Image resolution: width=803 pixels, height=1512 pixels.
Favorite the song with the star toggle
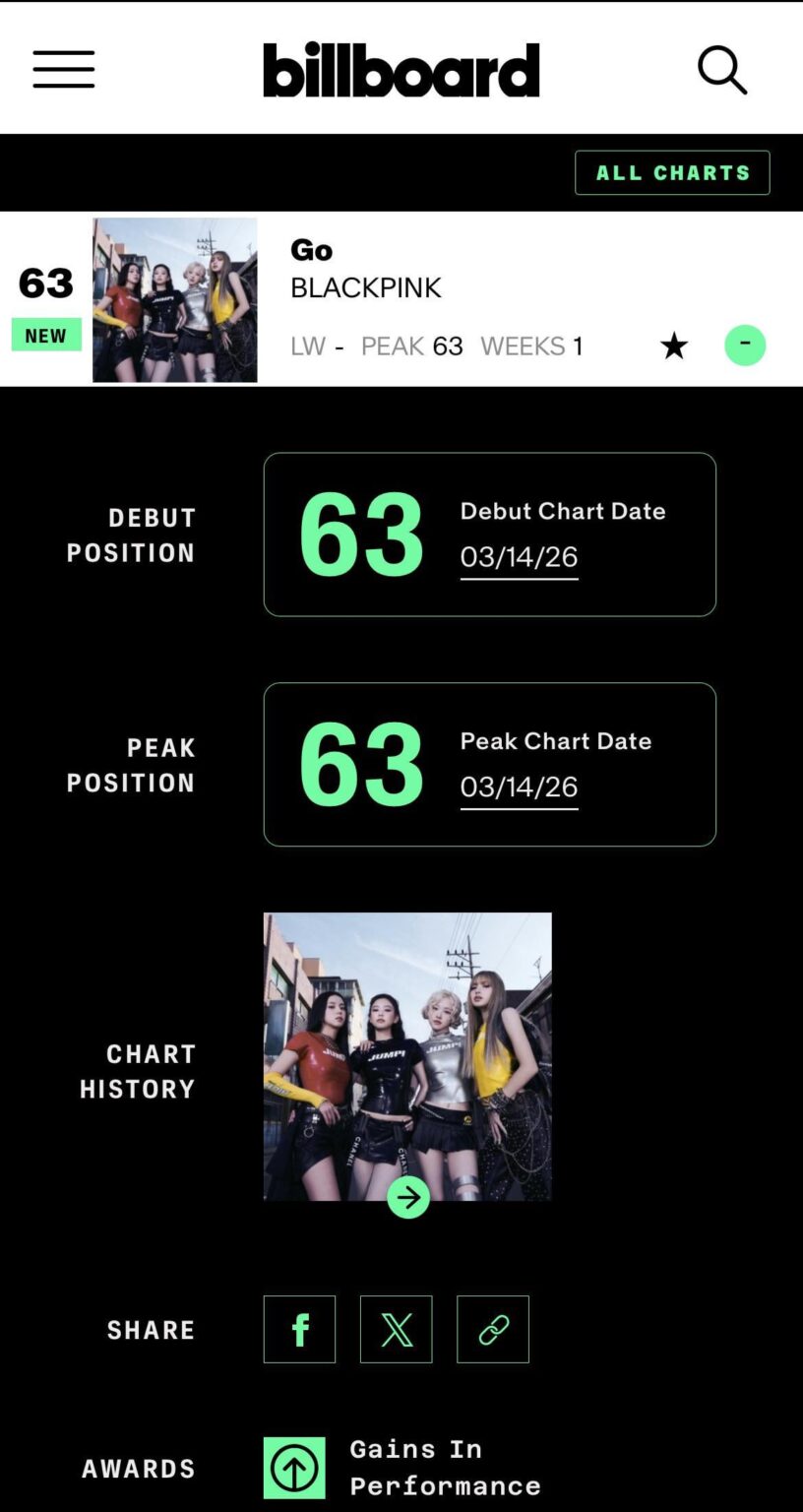(x=673, y=346)
